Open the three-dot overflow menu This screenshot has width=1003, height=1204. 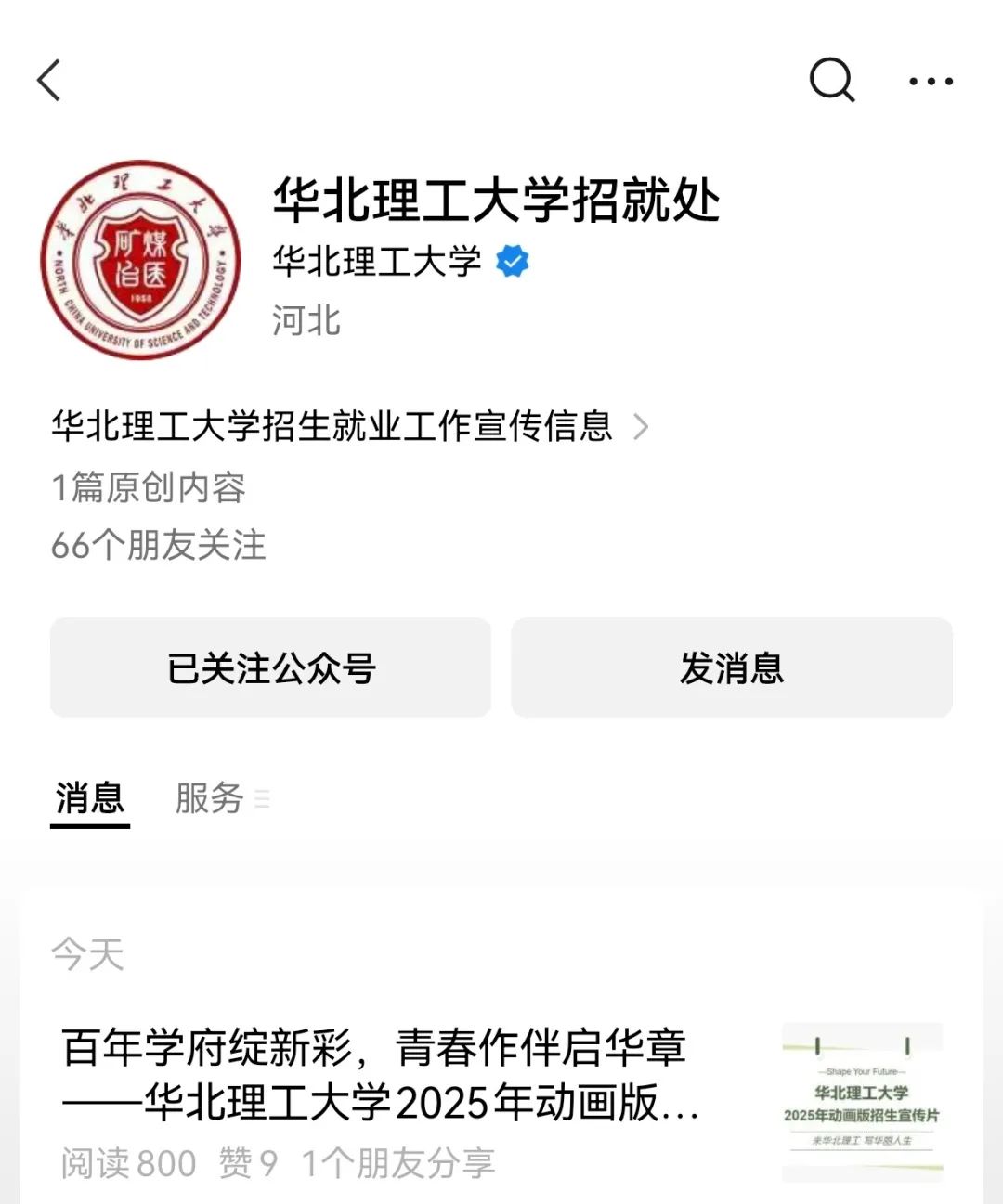(931, 82)
